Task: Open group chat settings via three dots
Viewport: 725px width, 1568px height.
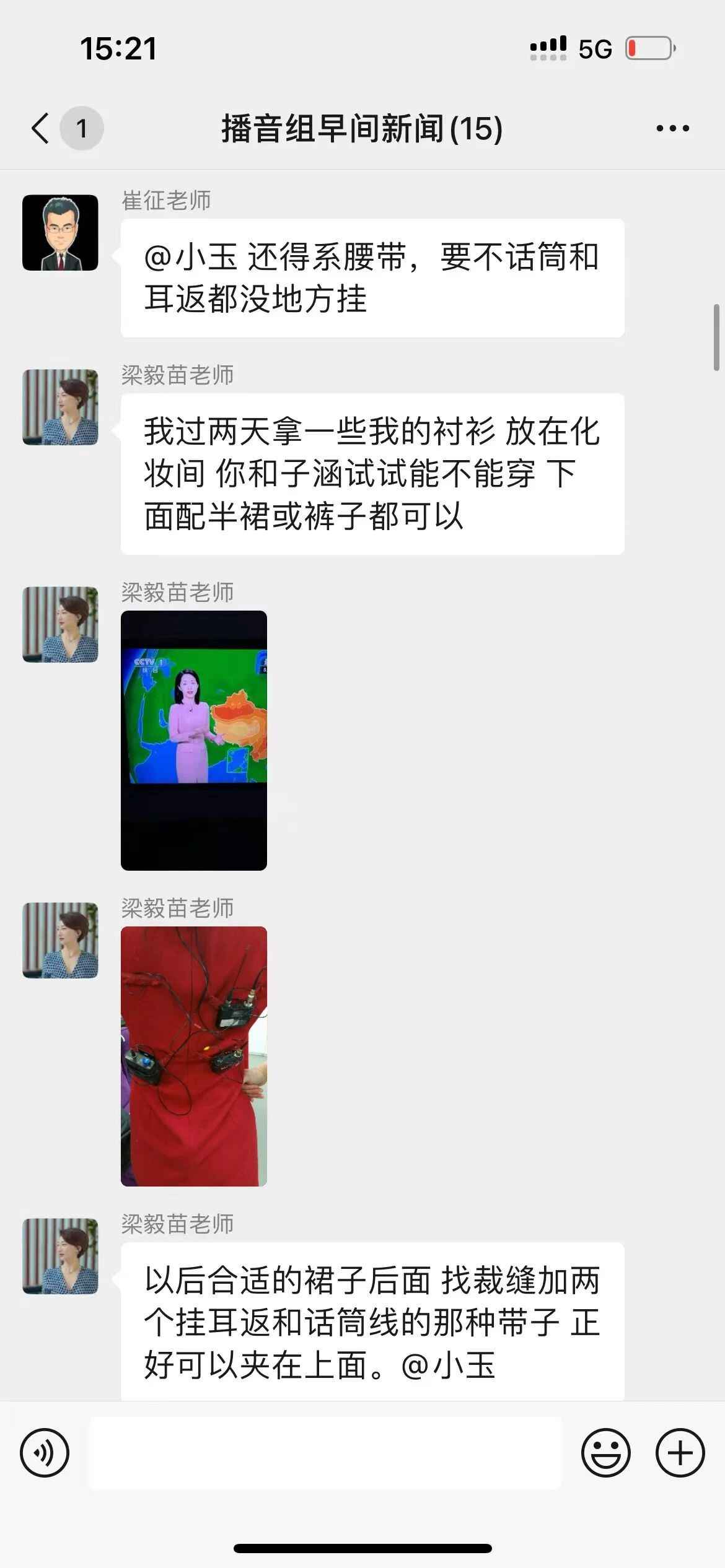Action: tap(672, 129)
